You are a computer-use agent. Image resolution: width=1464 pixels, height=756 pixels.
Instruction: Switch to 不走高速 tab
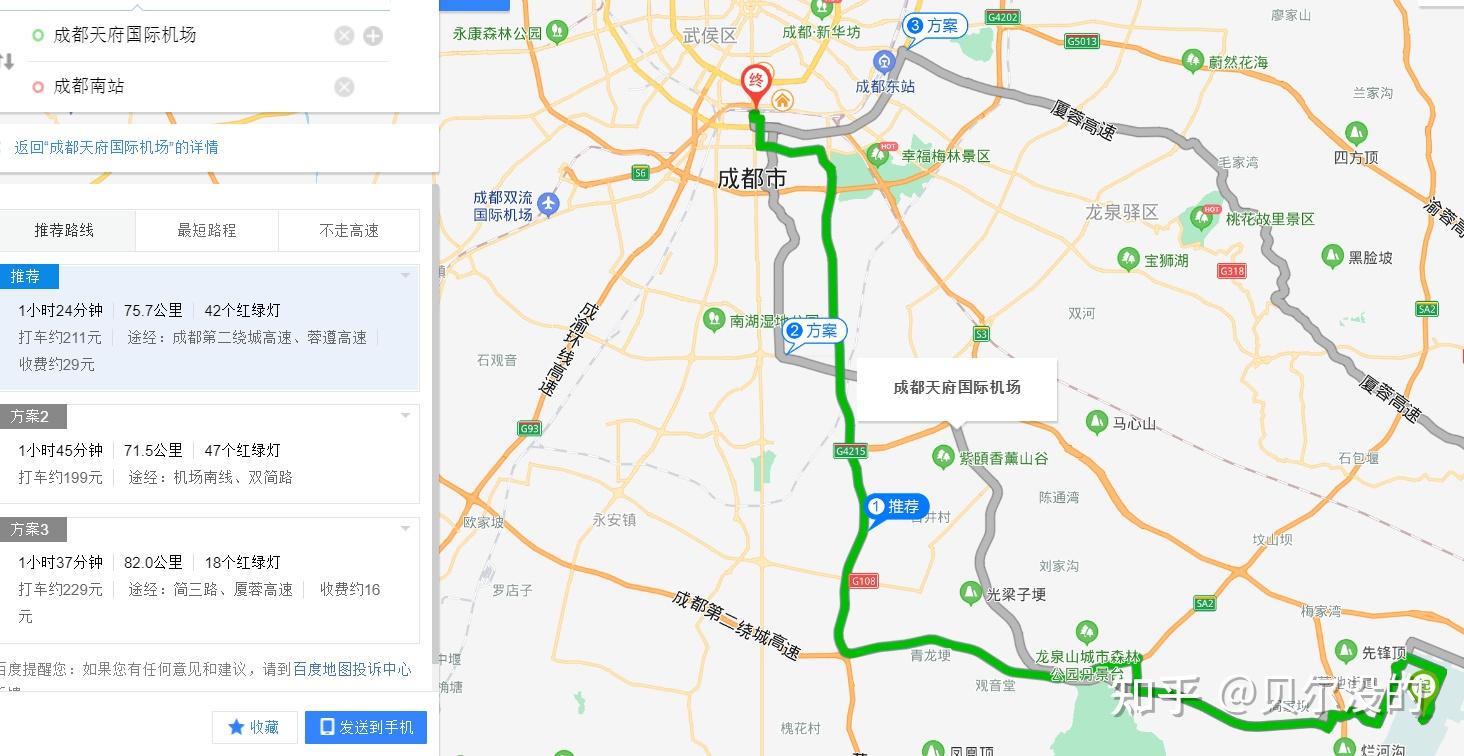[349, 230]
